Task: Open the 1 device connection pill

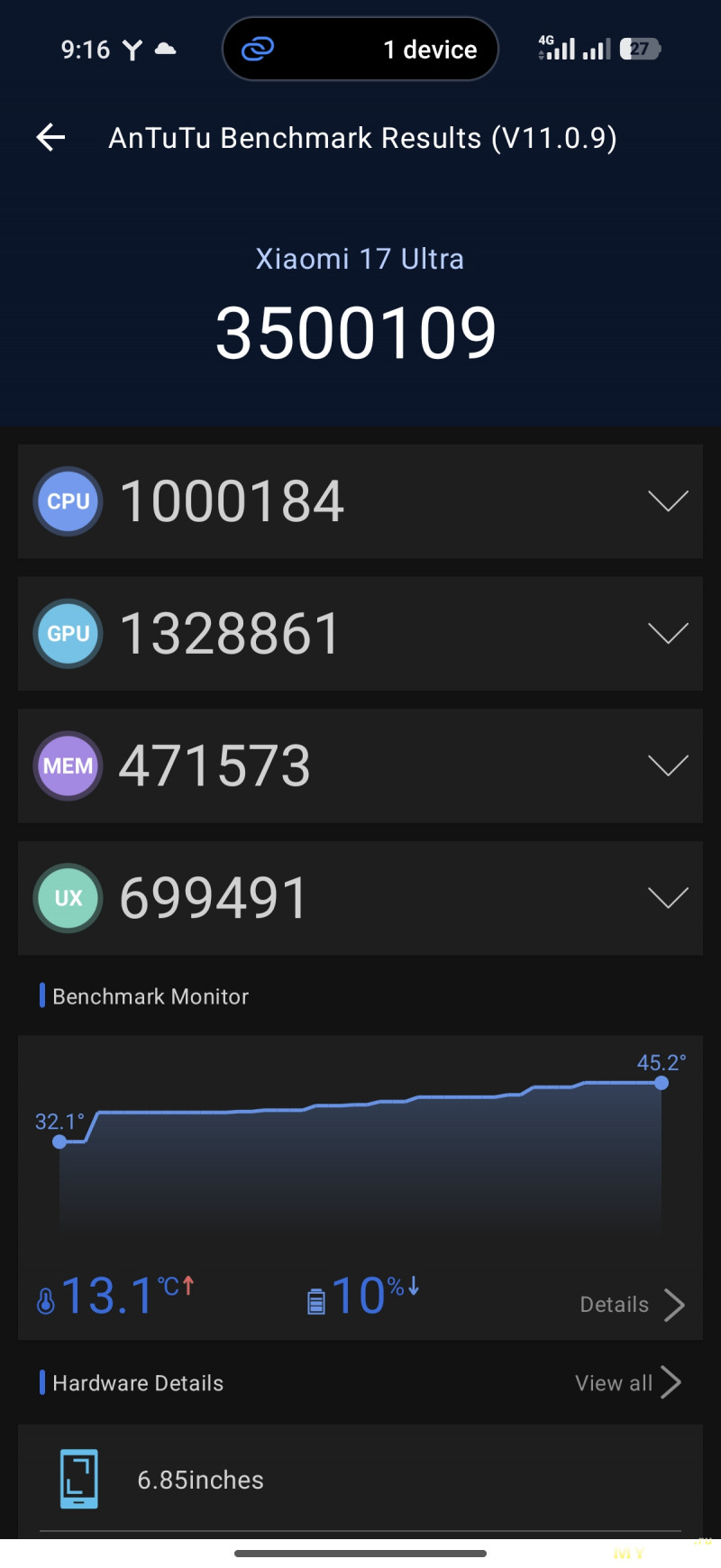Action: coord(360,49)
